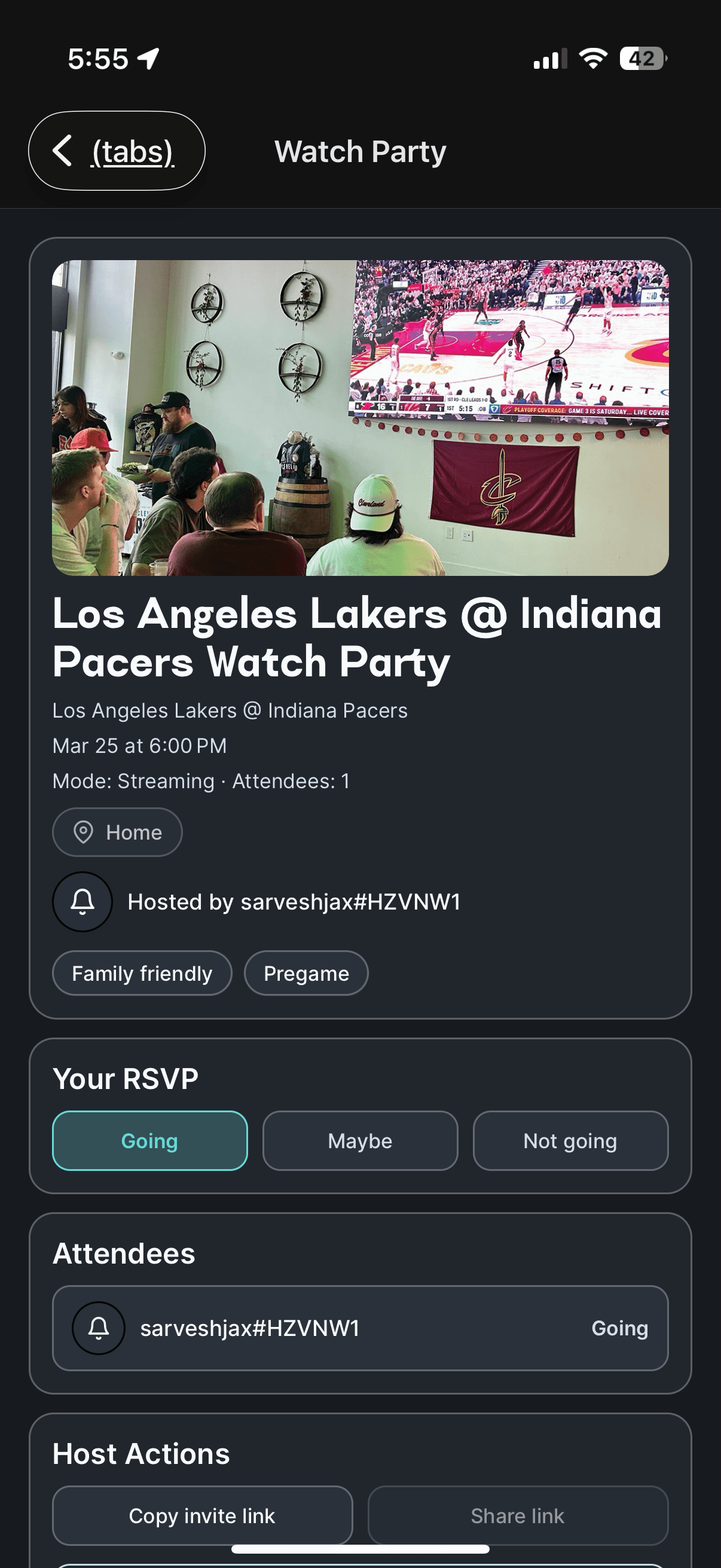
Task: Expand the Attendees entry for sarveshjax#HZVNW1
Action: [x=360, y=1328]
